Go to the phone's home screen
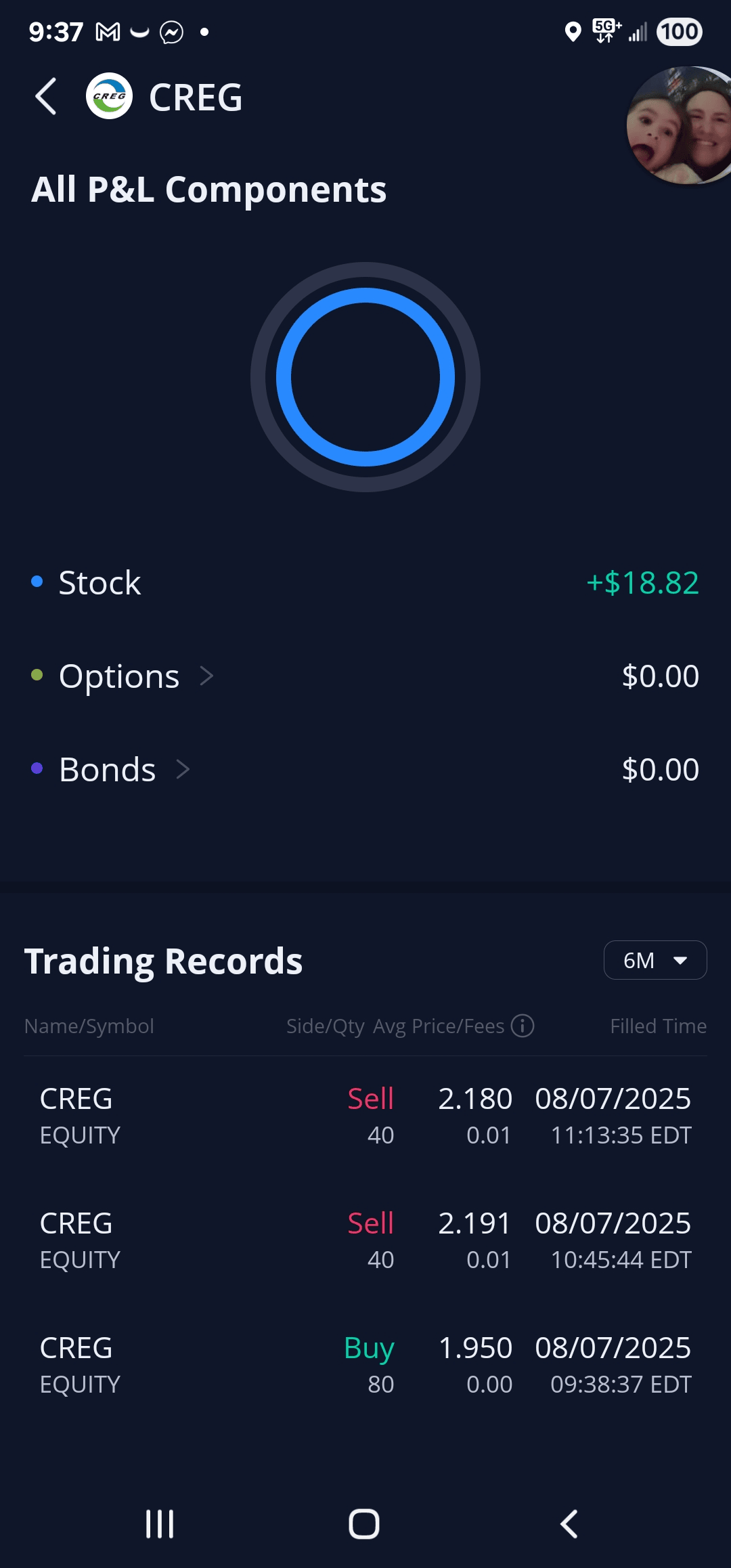Image resolution: width=731 pixels, height=1568 pixels. click(x=364, y=1524)
